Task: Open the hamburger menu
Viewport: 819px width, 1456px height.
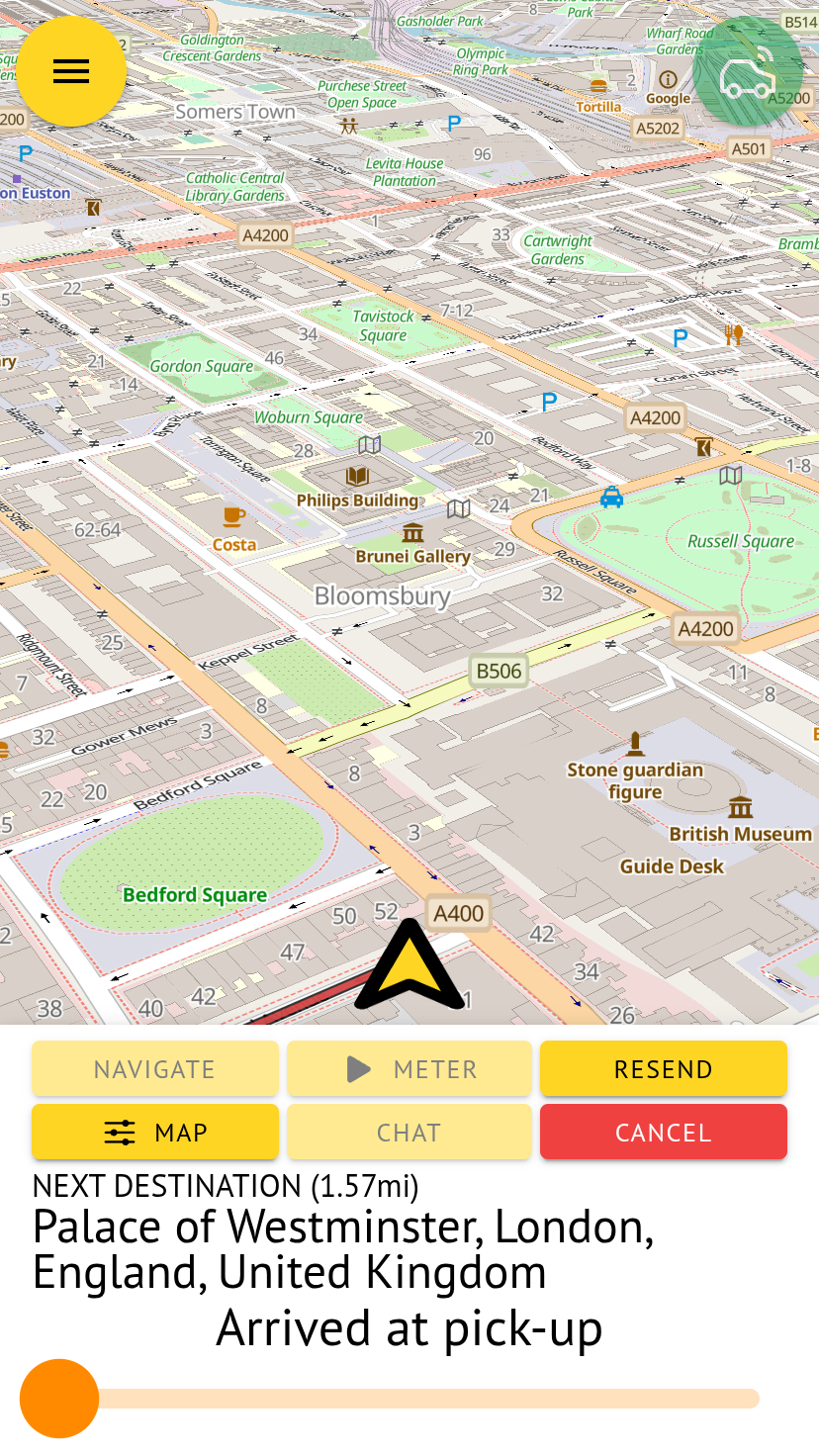Action: tap(71, 71)
